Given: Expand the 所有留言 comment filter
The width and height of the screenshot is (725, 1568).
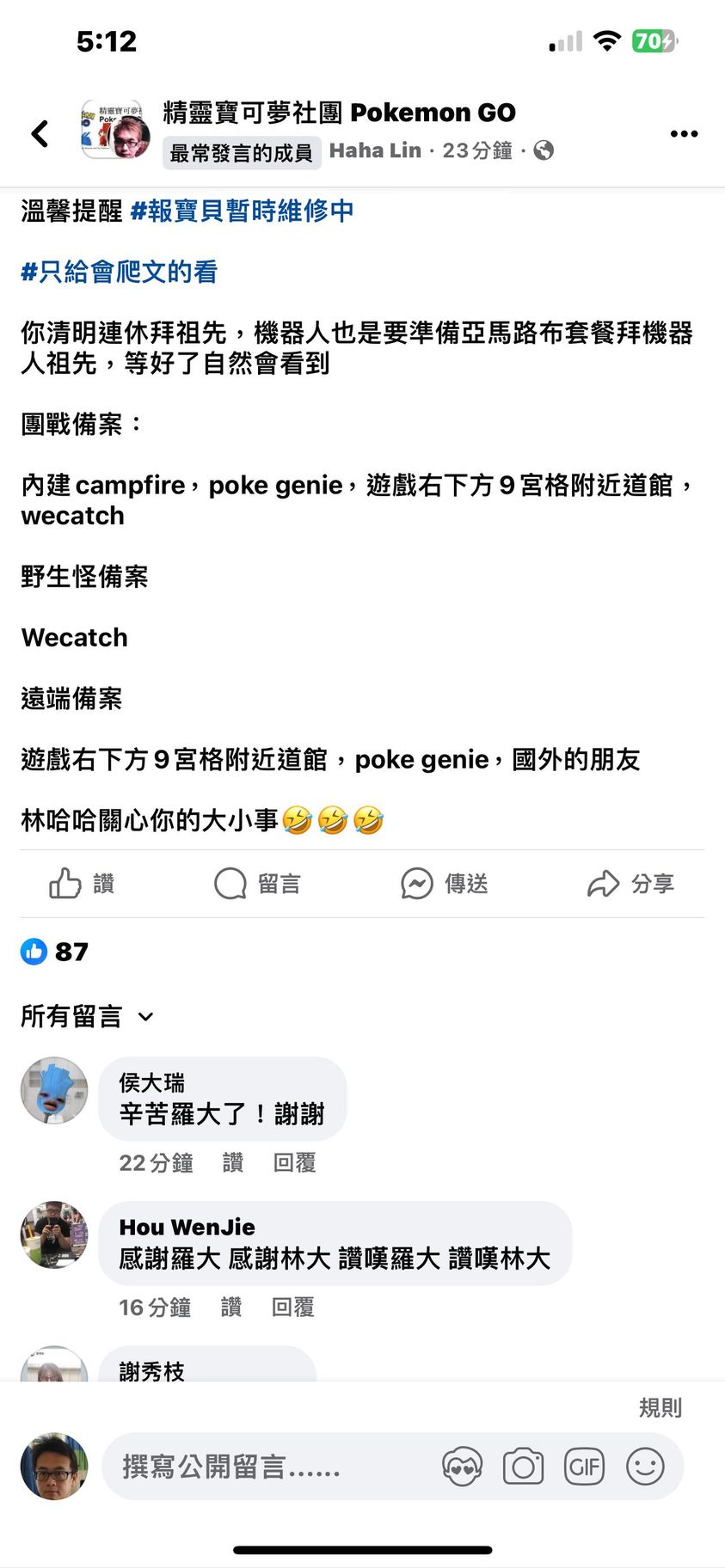Looking at the screenshot, I should click(87, 1016).
